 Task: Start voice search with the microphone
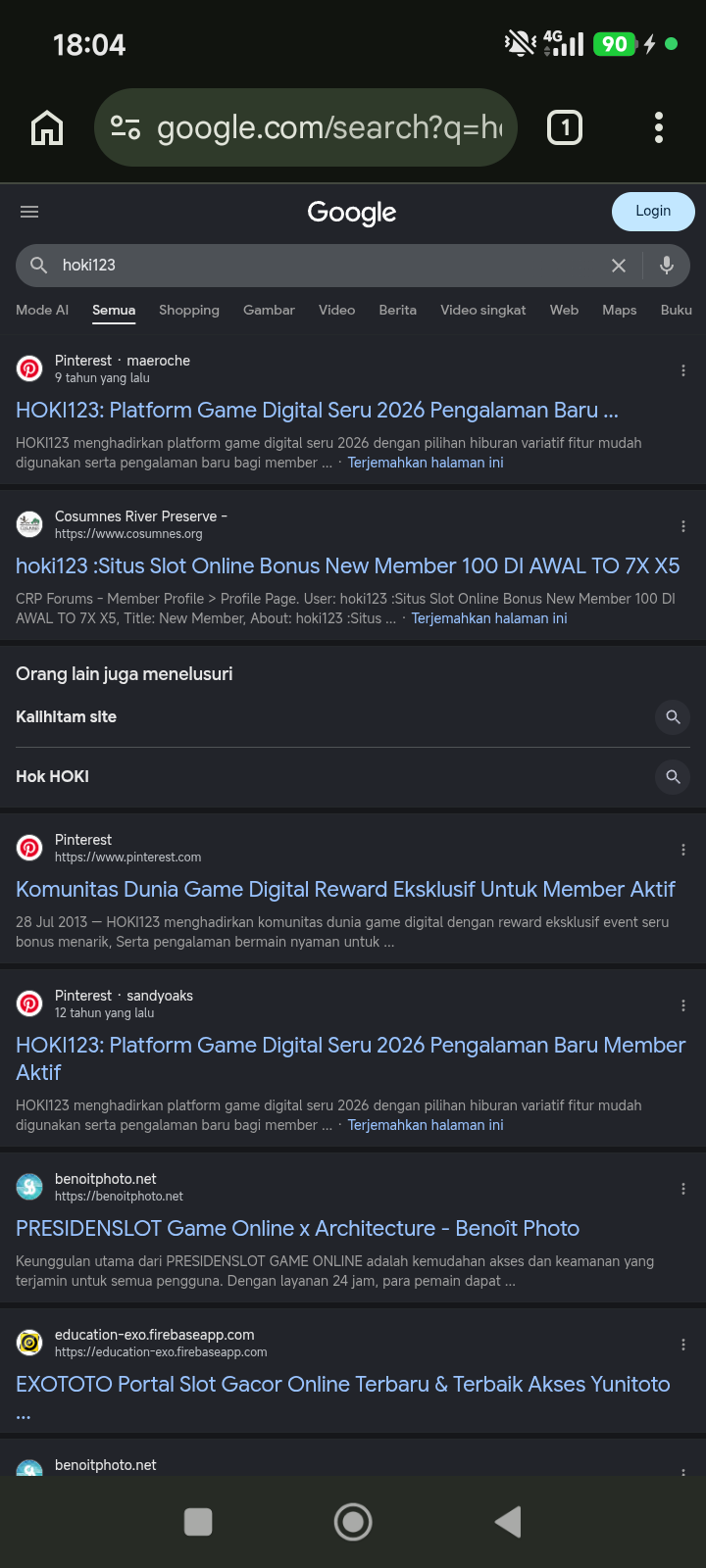pos(667,266)
